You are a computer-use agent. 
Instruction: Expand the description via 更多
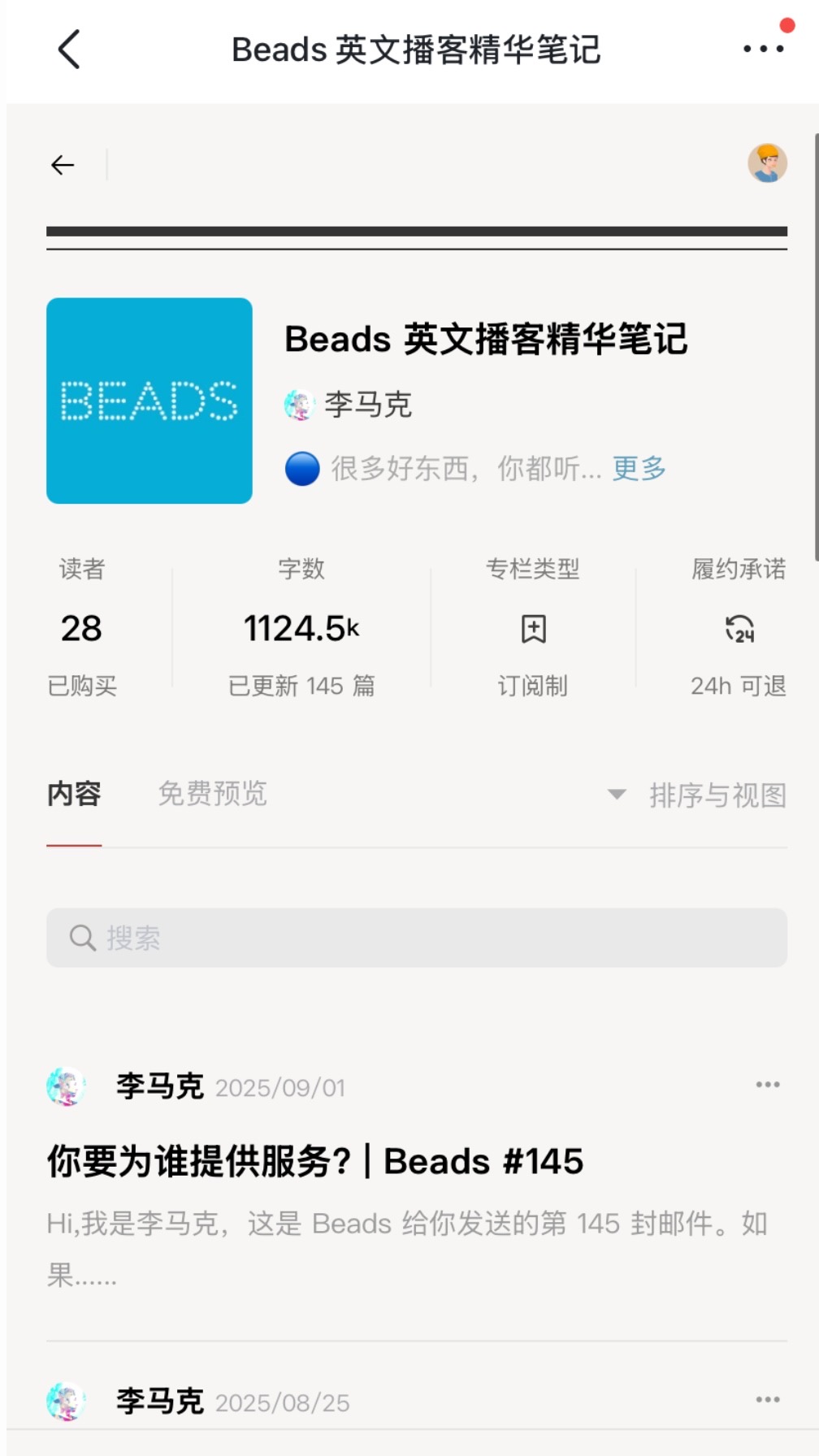[x=639, y=468]
